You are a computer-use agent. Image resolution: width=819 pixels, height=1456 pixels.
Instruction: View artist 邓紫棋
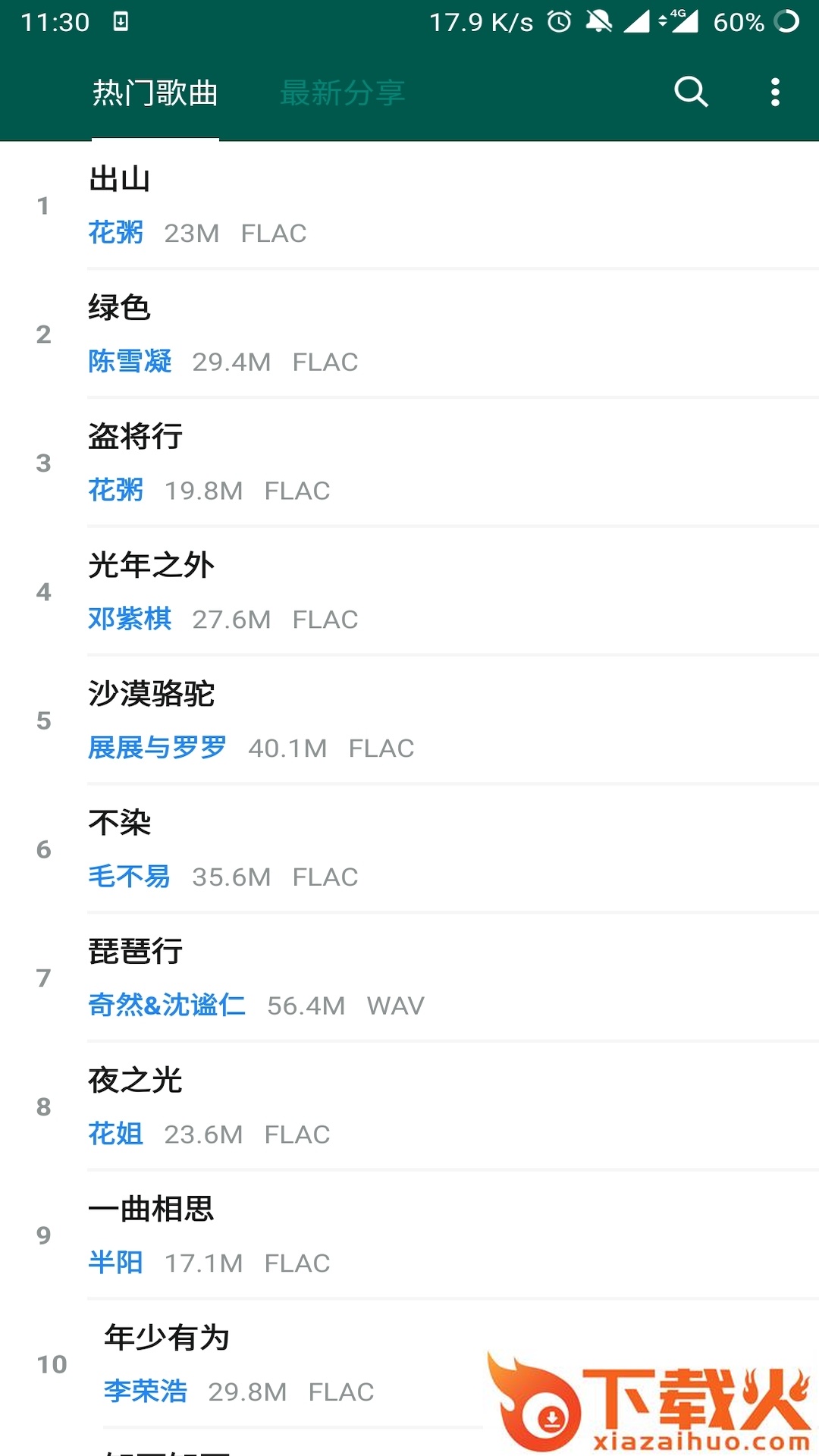[130, 620]
